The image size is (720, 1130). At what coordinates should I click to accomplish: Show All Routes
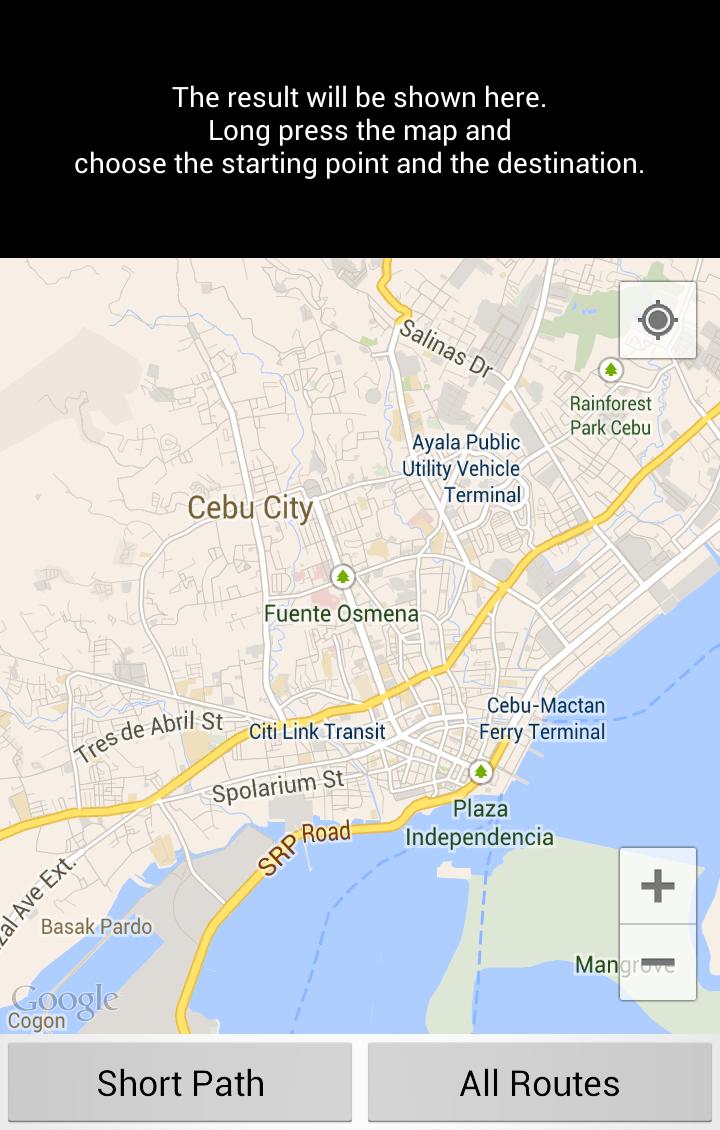540,1083
